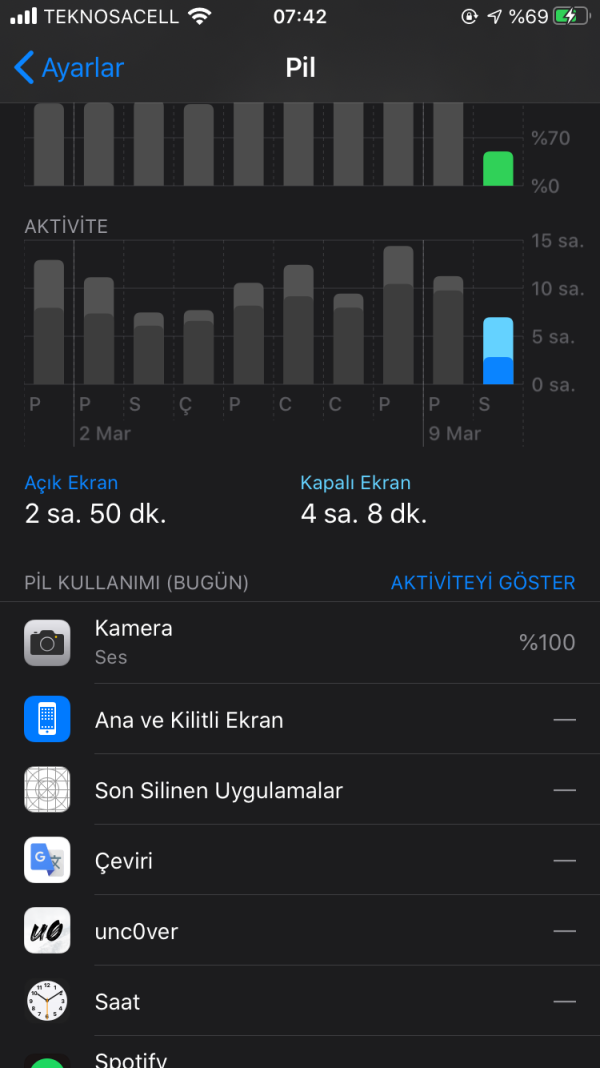600x1068 pixels.
Task: Select today's blue activity bar
Action: (498, 352)
